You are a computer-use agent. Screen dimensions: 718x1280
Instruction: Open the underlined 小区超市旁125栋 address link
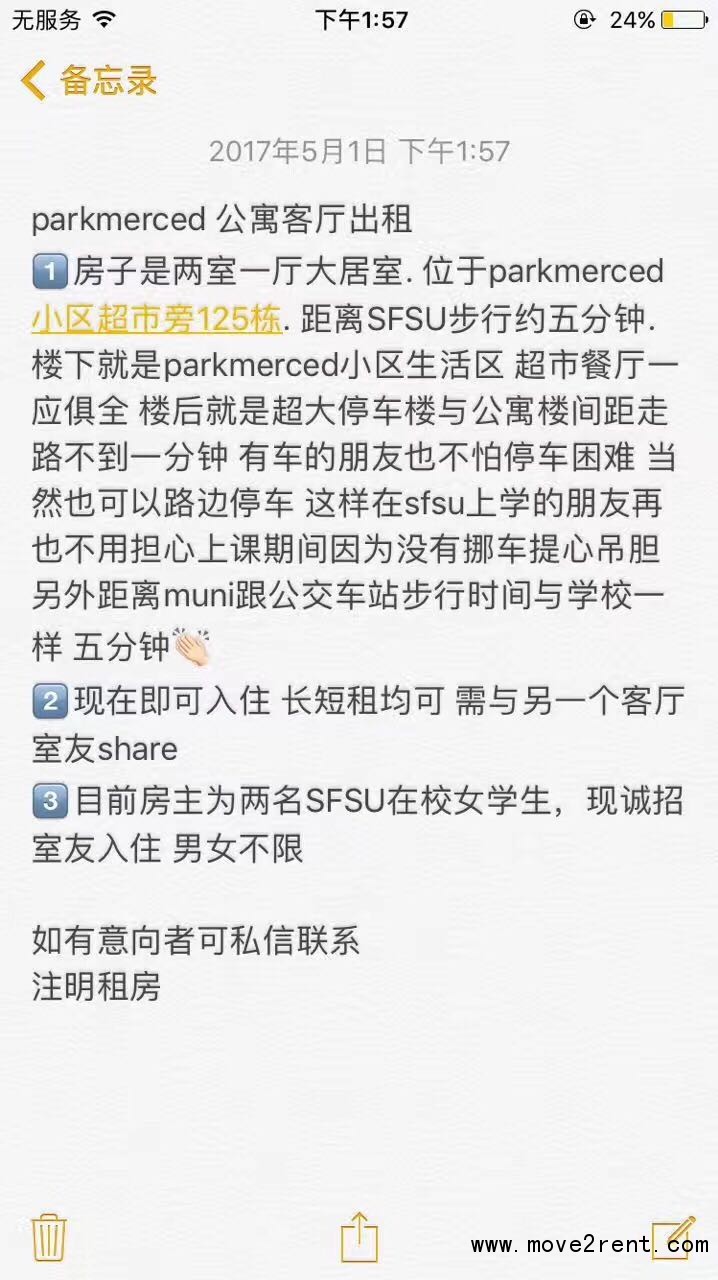pos(156,319)
